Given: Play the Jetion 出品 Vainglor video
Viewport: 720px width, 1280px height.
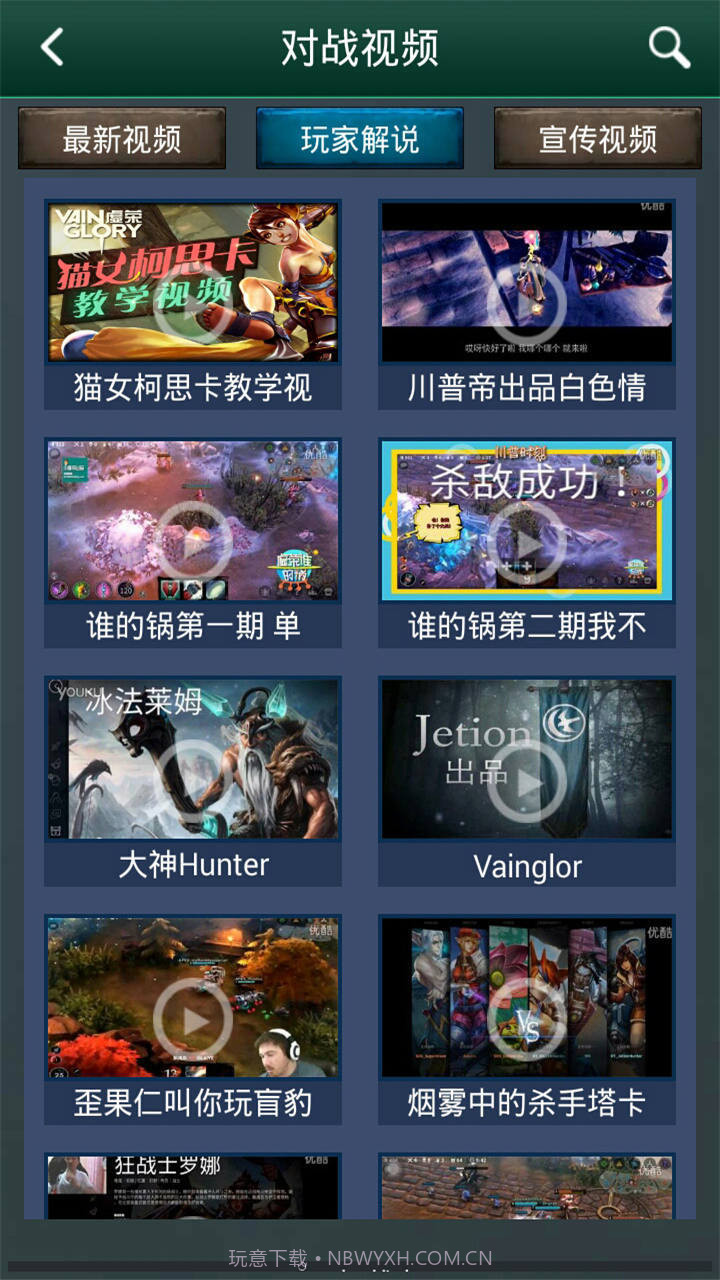Looking at the screenshot, I should pyautogui.click(x=528, y=760).
